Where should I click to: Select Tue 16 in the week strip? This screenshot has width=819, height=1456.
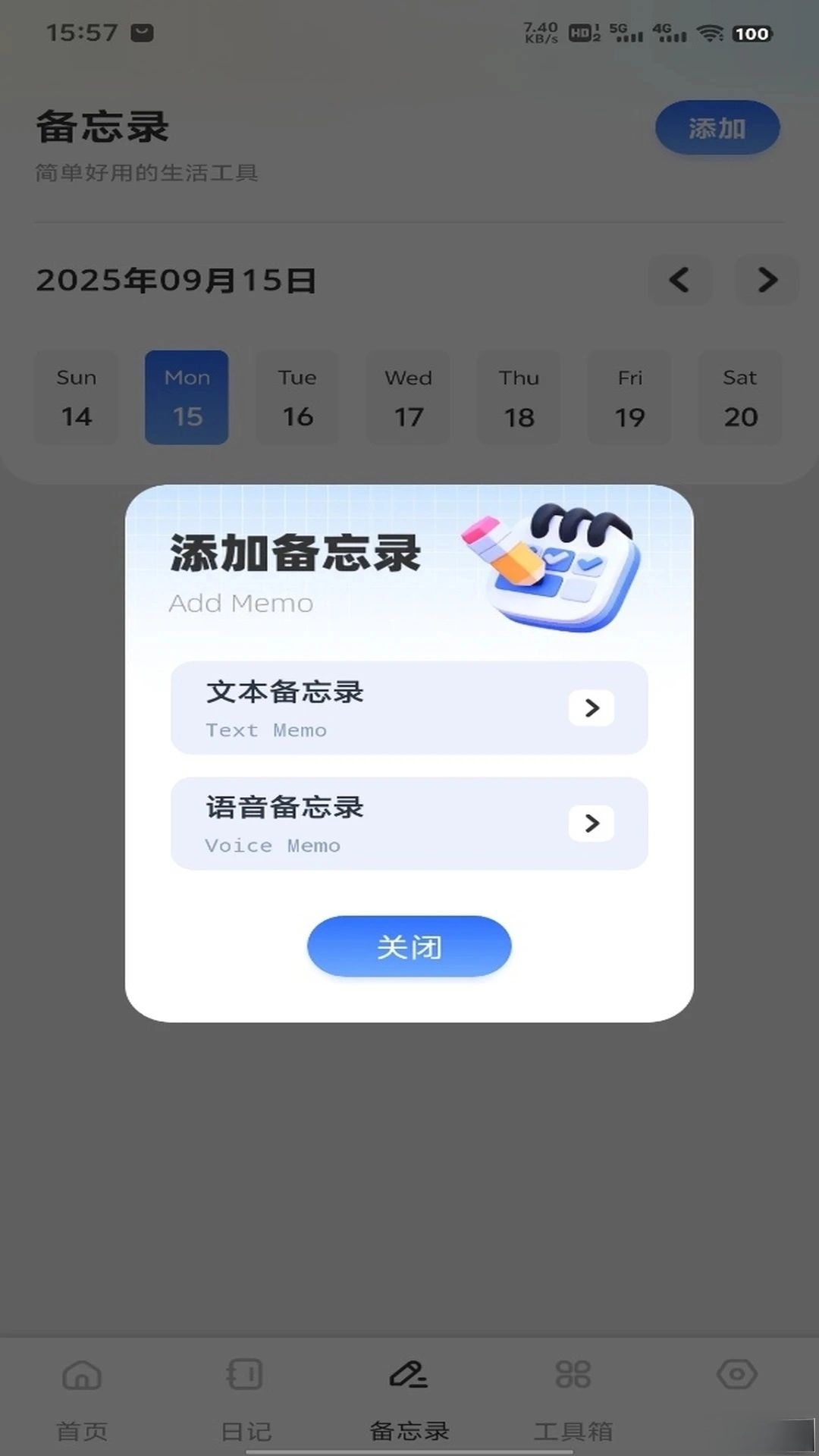pos(297,397)
